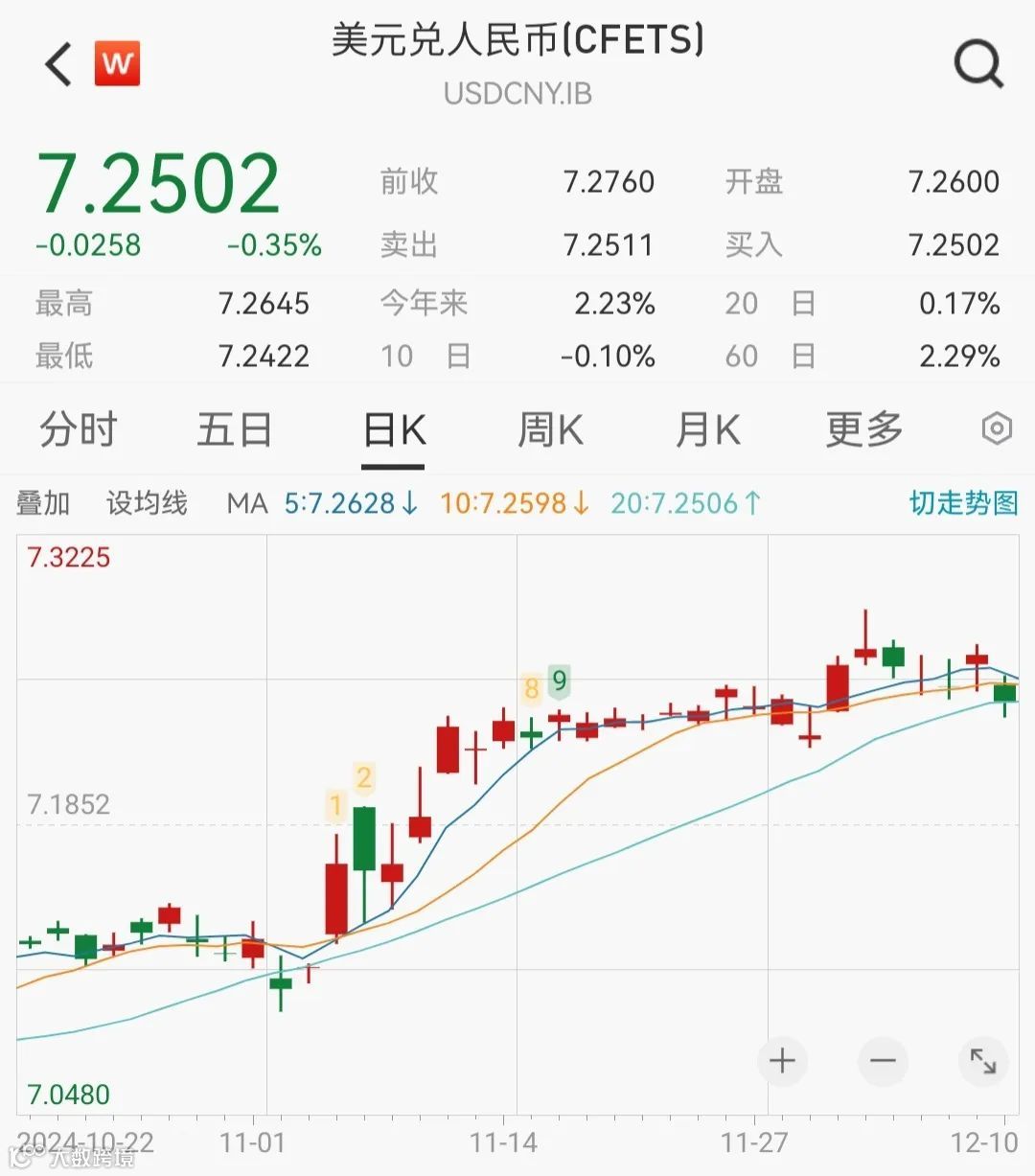
Task: Switch to the 分时 chart tab
Action: tap(79, 430)
